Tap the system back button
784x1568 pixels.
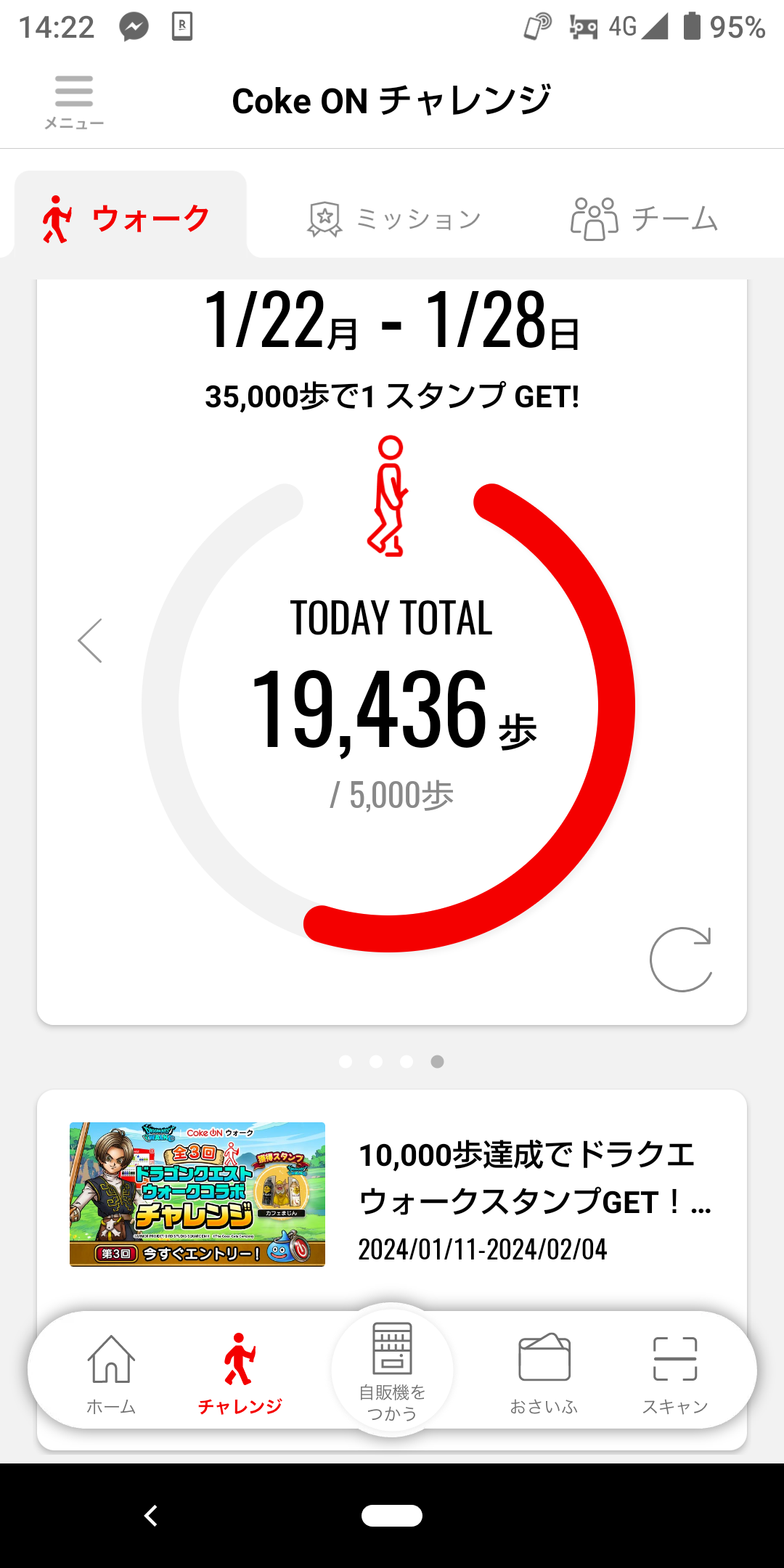151,1516
